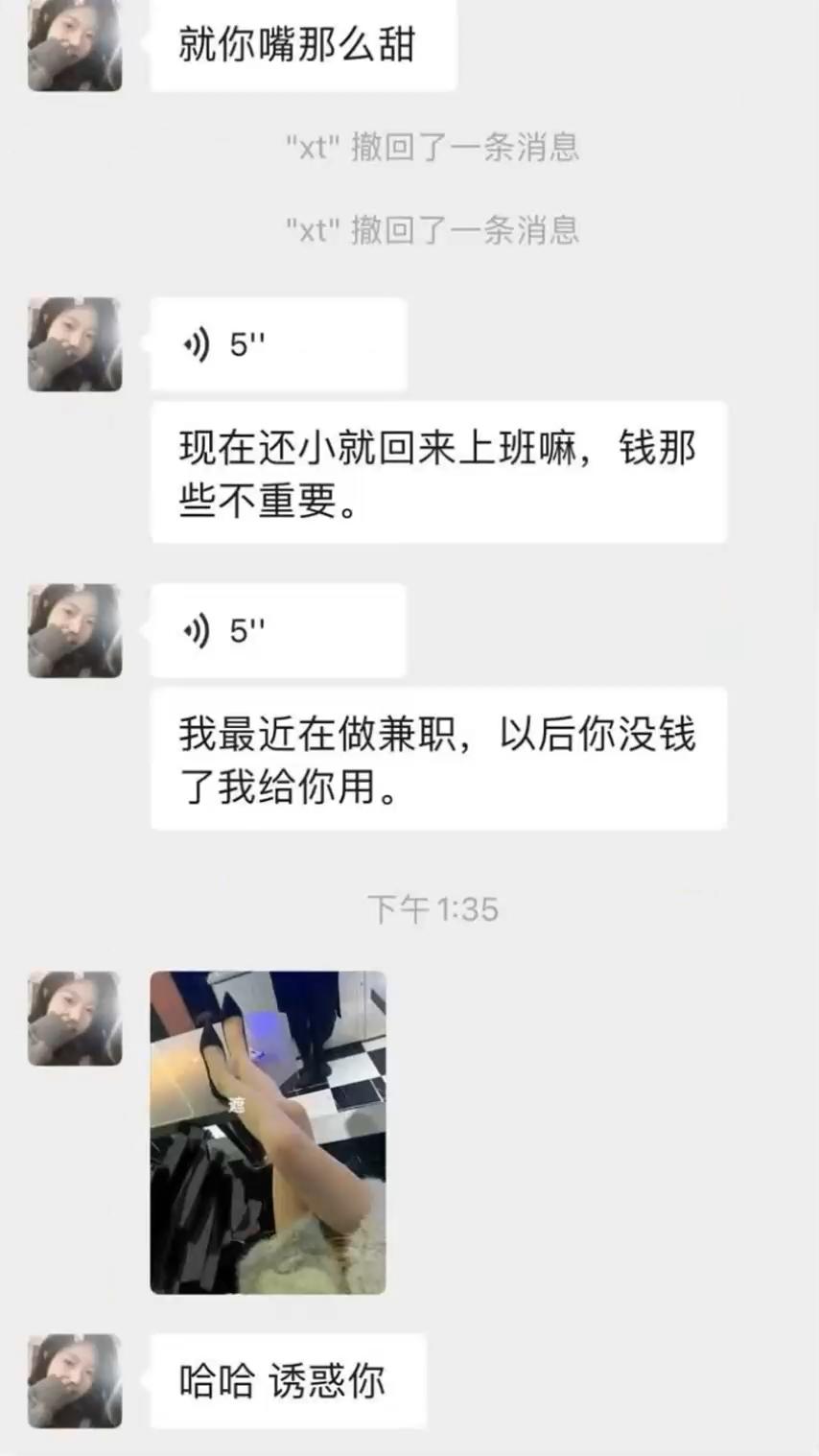Open the photo sent at 下午1:35
Viewport: 819px width, 1456px height.
(x=268, y=1132)
